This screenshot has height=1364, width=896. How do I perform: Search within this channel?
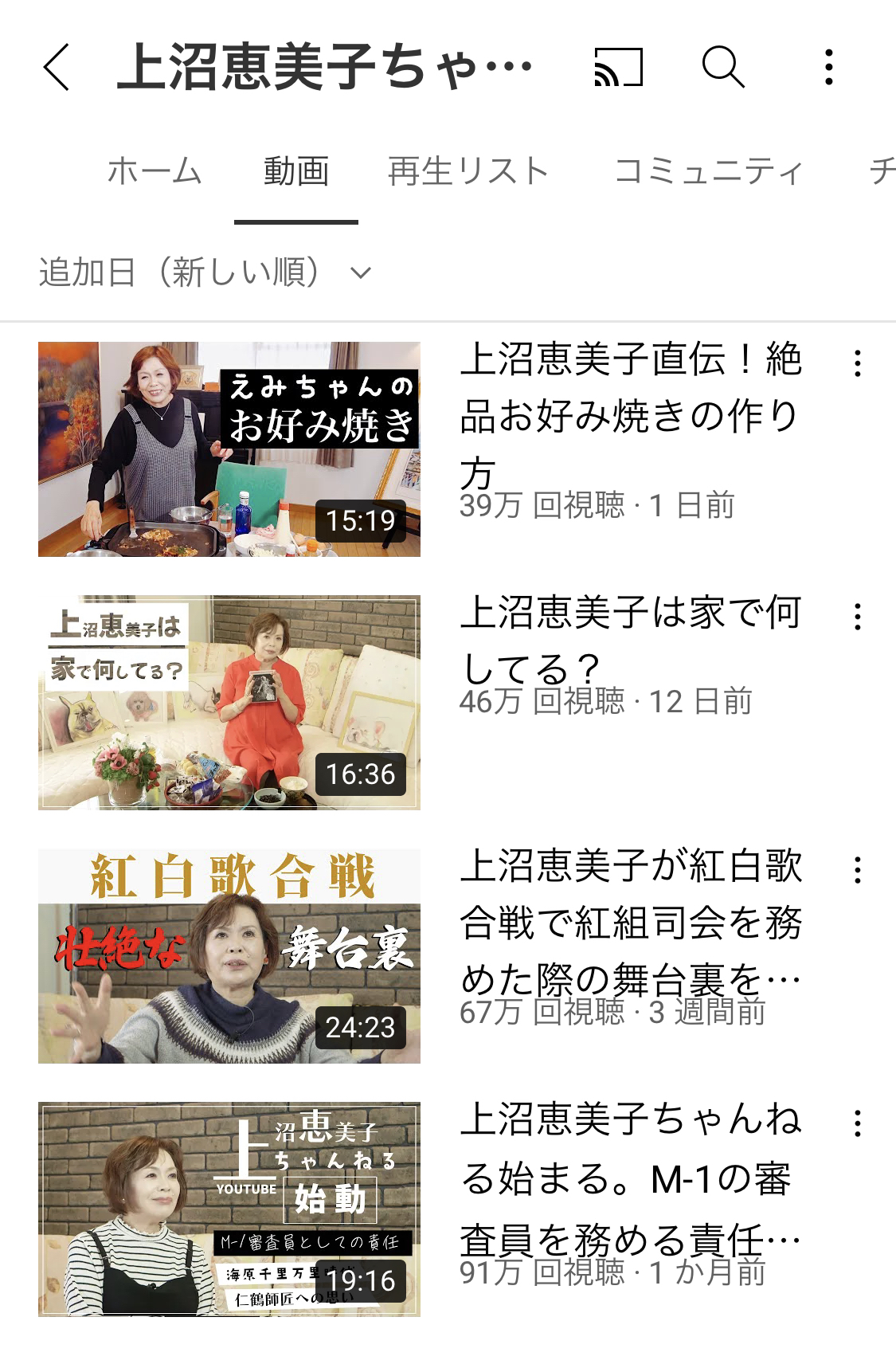722,67
